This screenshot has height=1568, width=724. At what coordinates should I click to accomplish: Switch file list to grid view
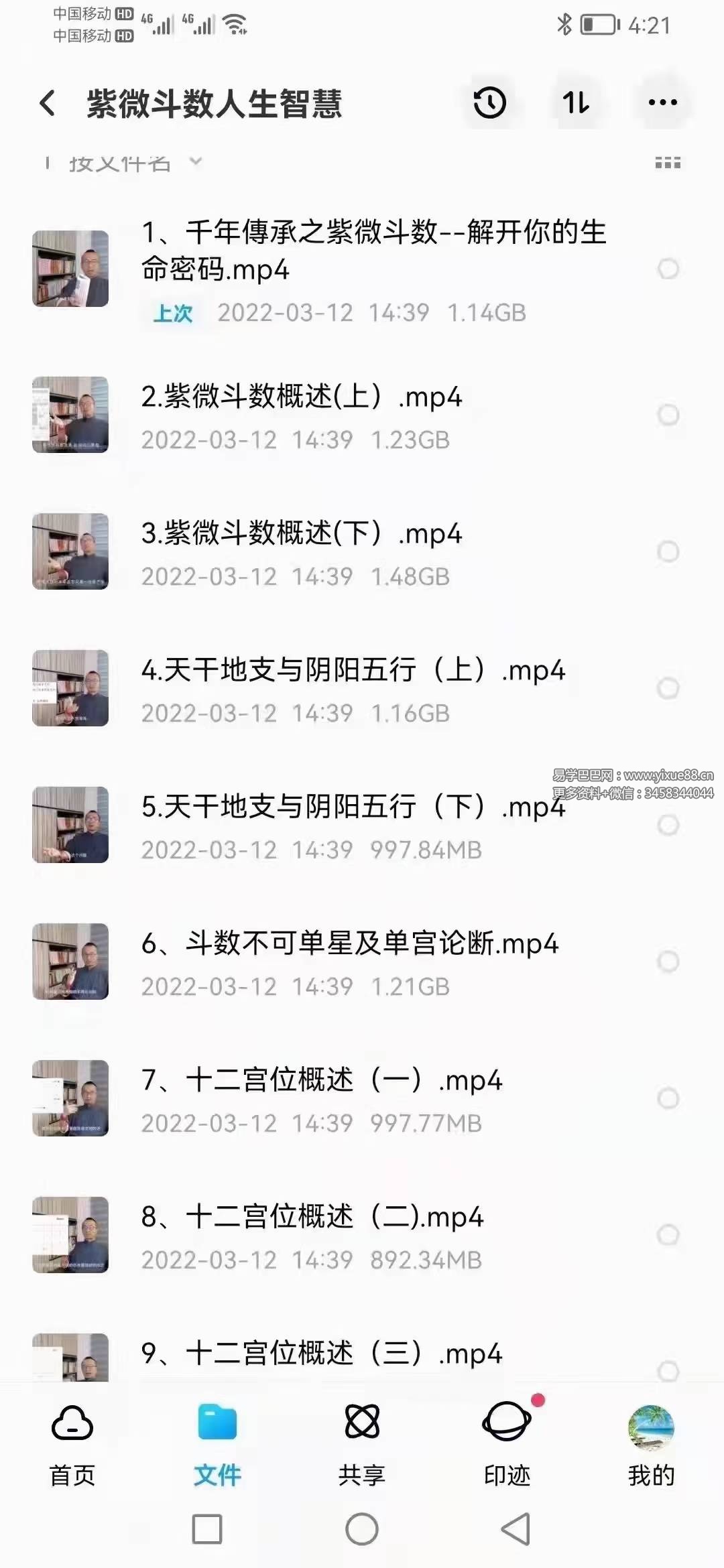point(667,163)
